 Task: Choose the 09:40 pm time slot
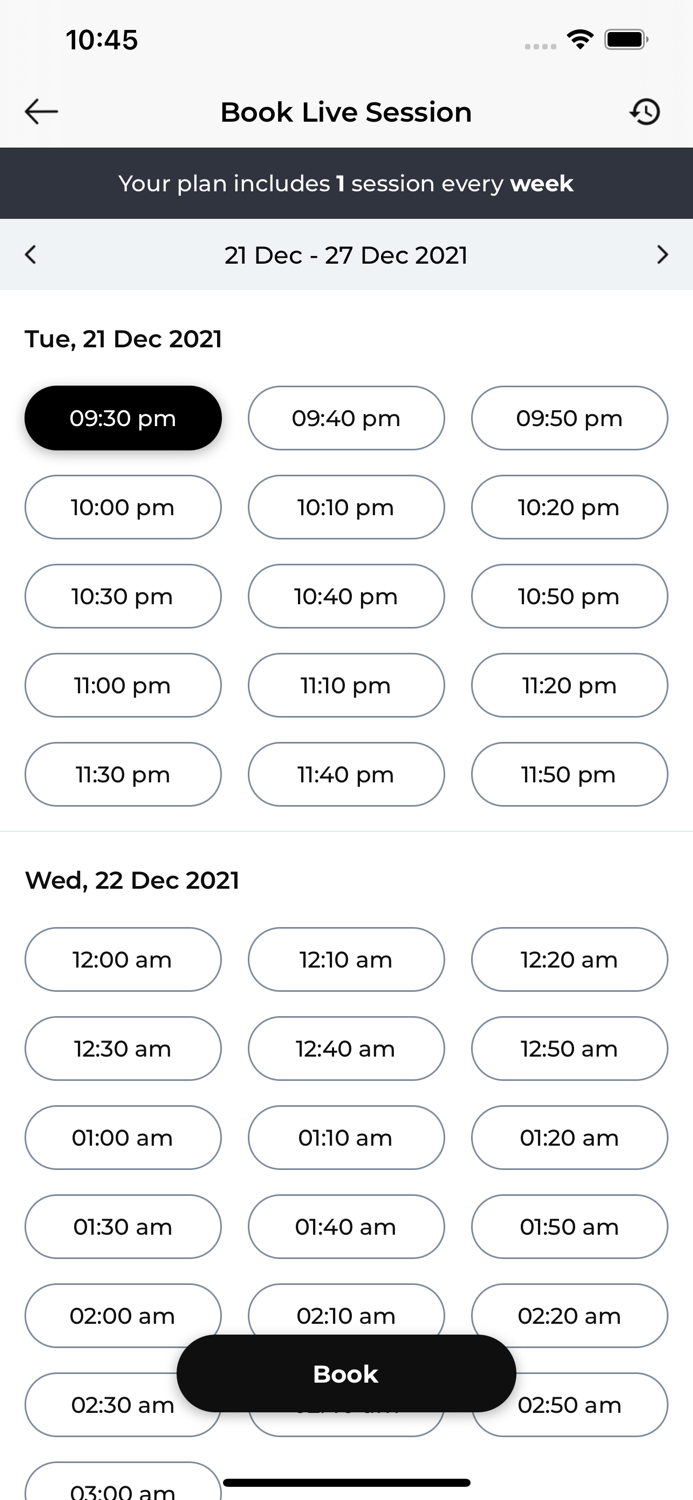[346, 418]
